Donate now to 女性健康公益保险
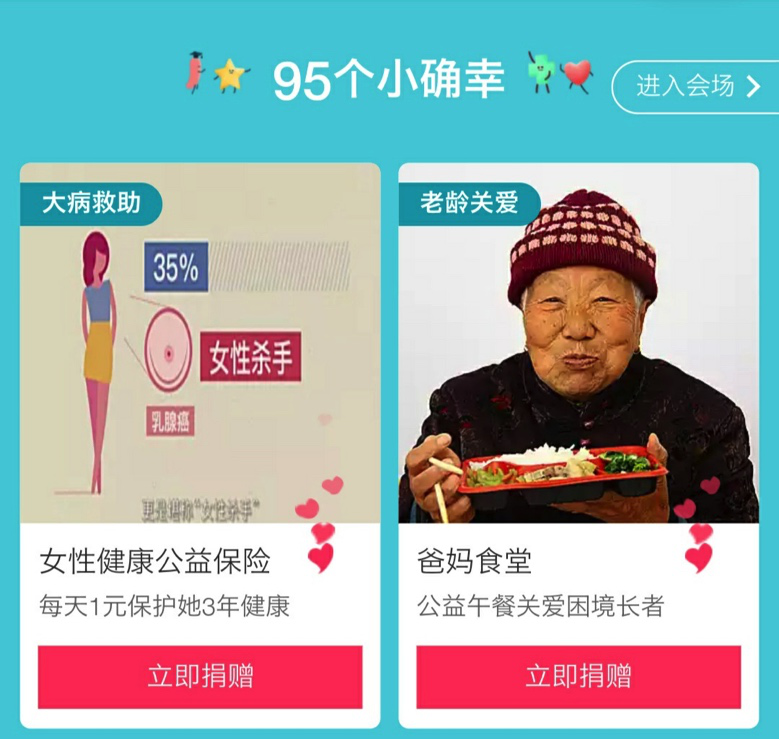Image resolution: width=779 pixels, height=739 pixels. (200, 676)
